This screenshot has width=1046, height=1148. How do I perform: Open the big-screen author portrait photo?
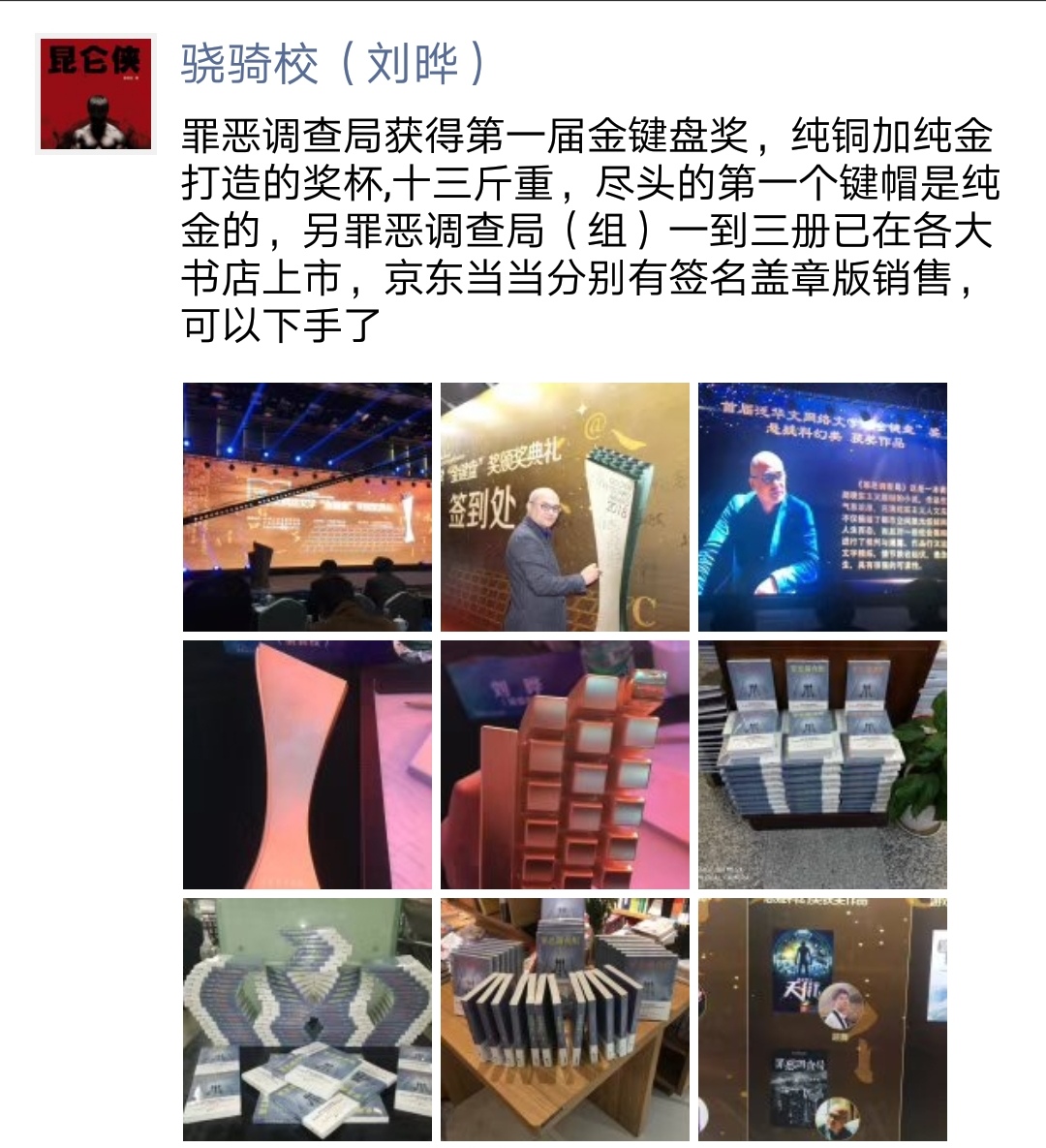tap(822, 507)
